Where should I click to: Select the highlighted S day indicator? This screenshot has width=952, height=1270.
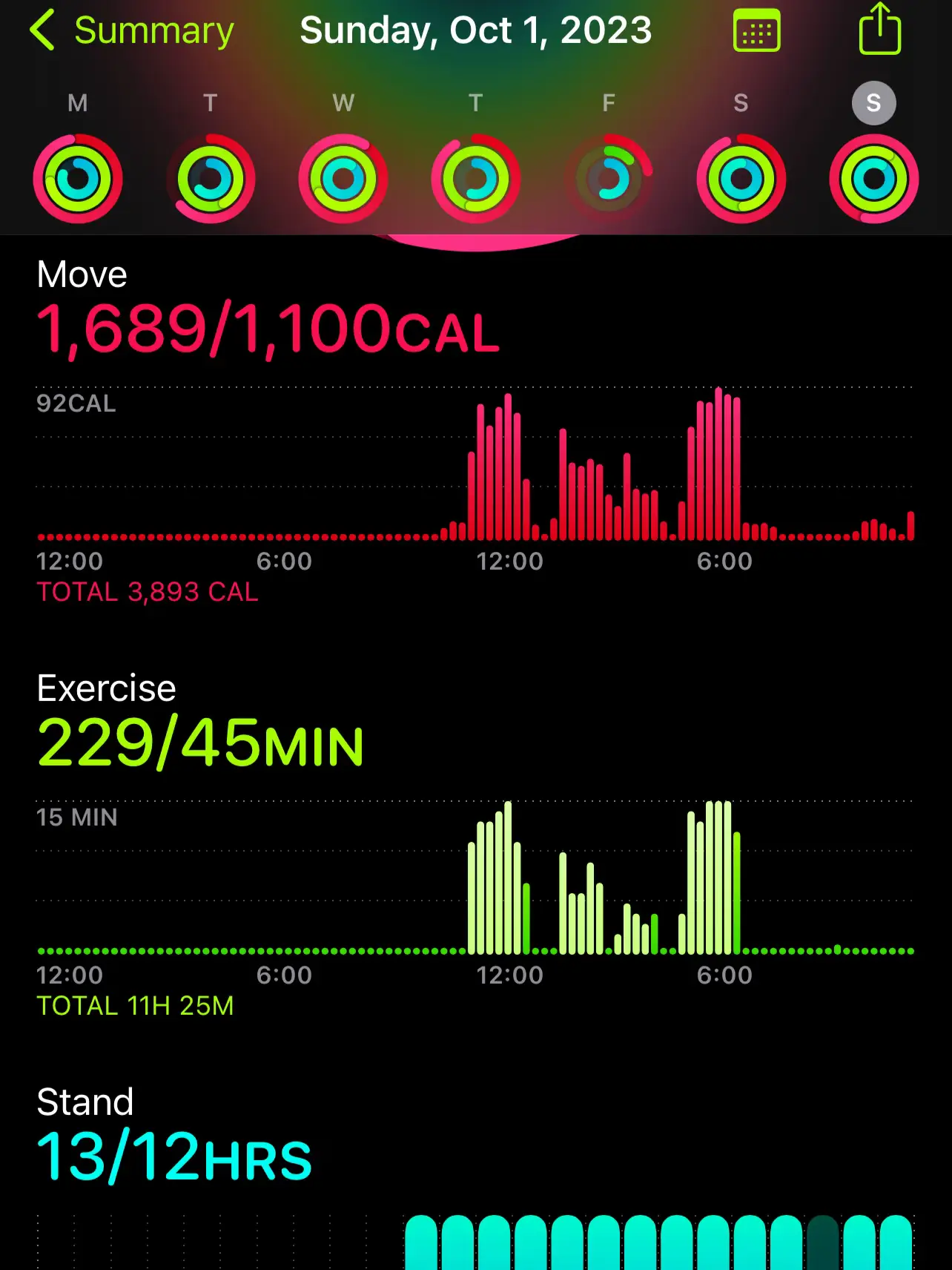pos(874,102)
